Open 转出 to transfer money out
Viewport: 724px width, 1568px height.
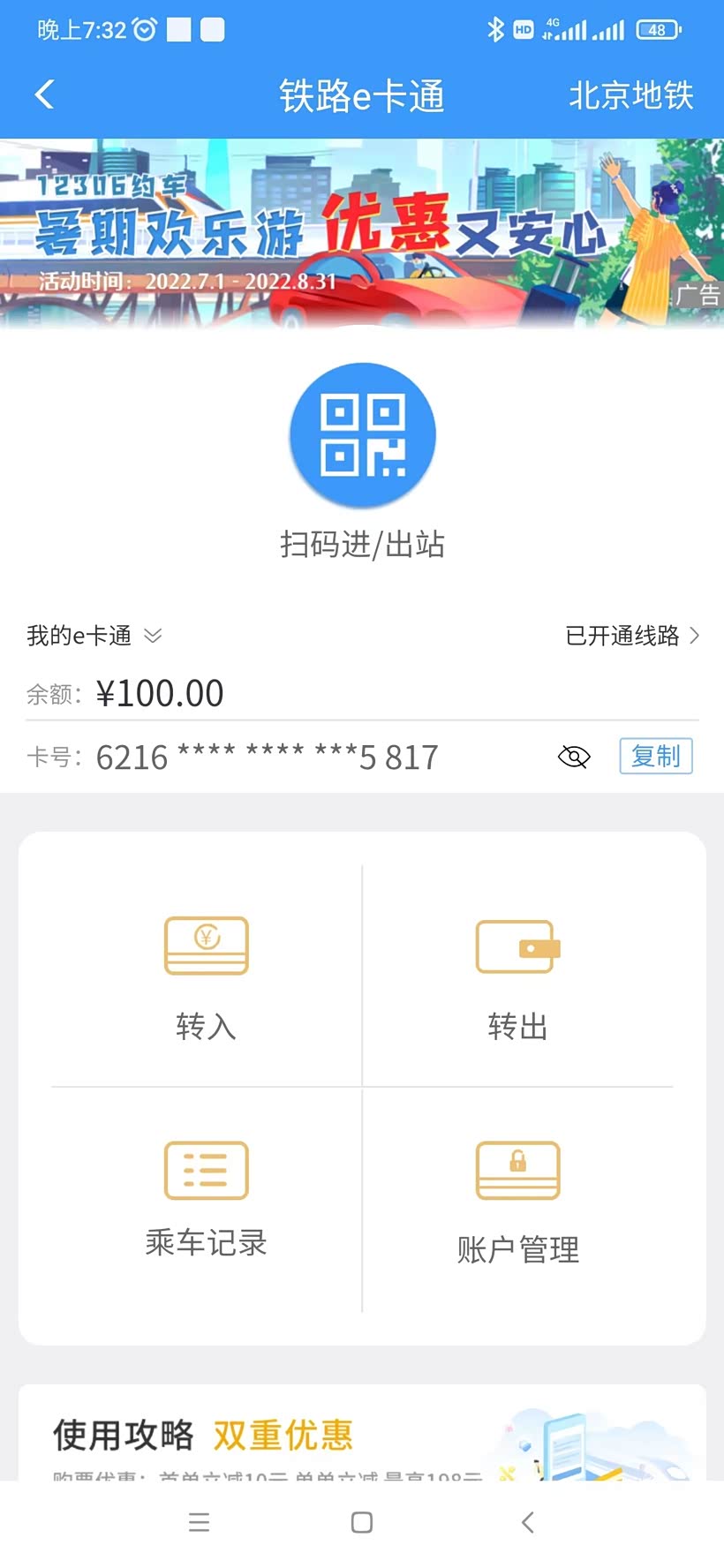click(x=517, y=977)
